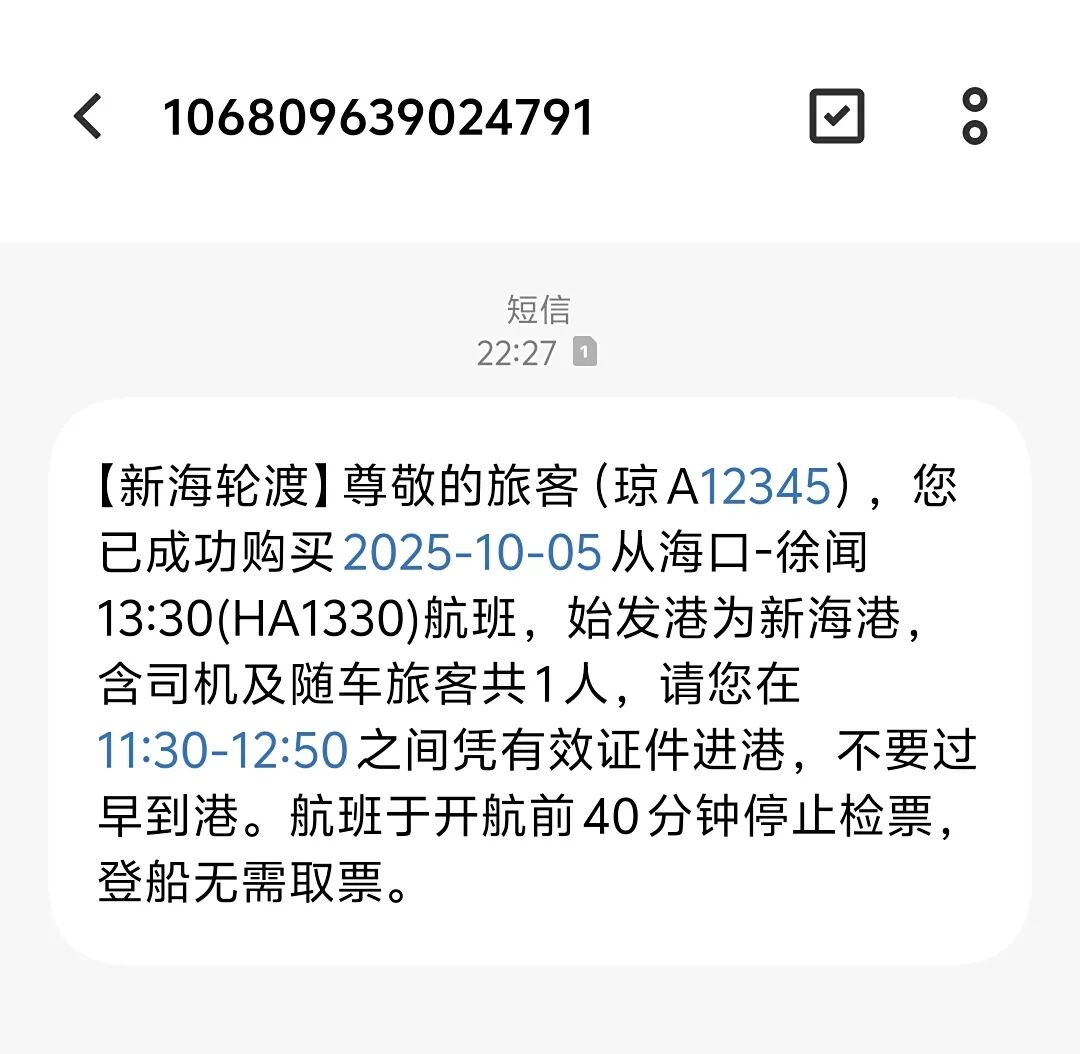This screenshot has height=1054, width=1080.
Task: Open the three-dot overflow menu
Action: pos(974,117)
